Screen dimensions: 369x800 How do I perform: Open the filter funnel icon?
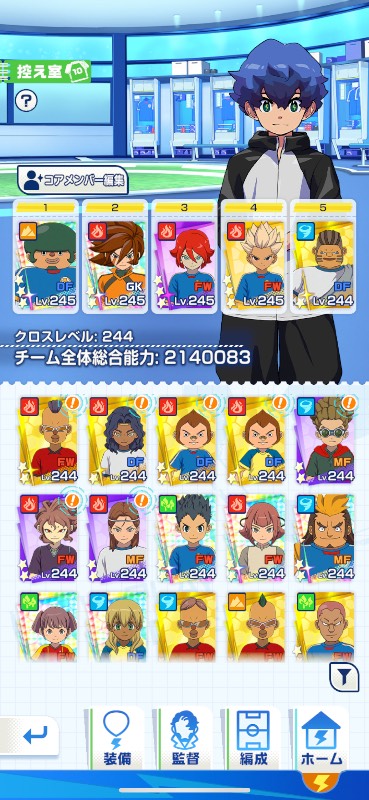pos(345,678)
